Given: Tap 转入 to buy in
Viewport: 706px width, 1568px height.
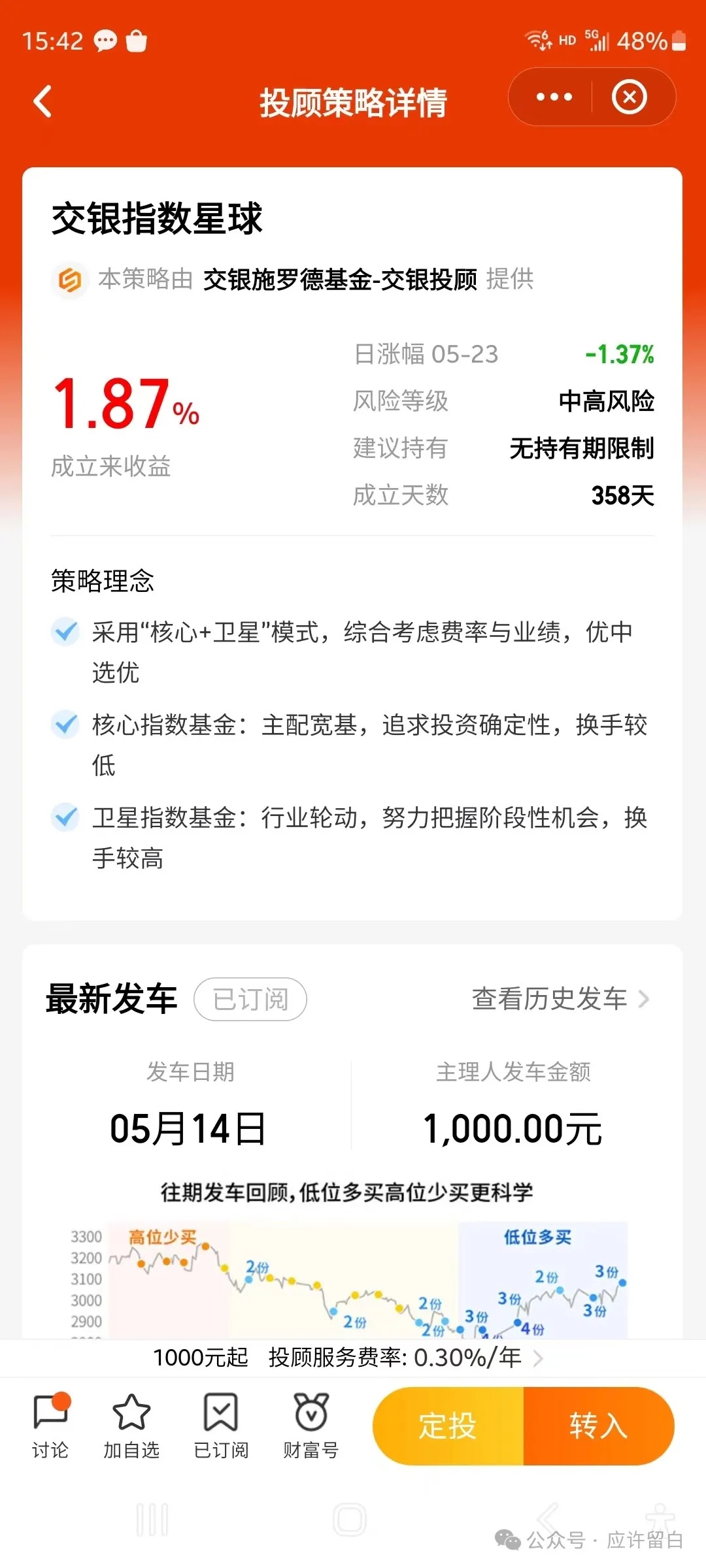Looking at the screenshot, I should click(598, 1426).
